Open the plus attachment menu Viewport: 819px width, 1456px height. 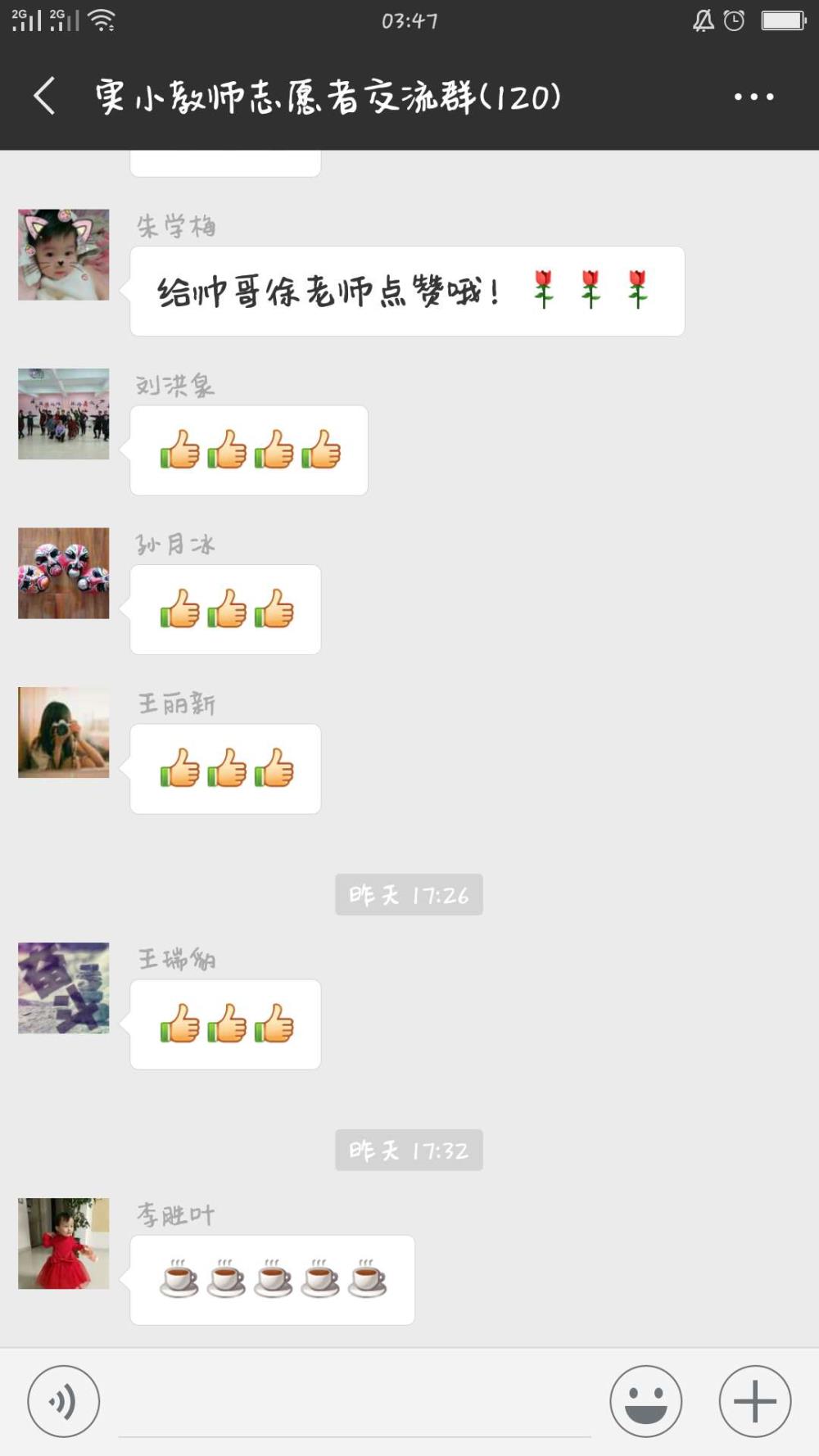(755, 1402)
